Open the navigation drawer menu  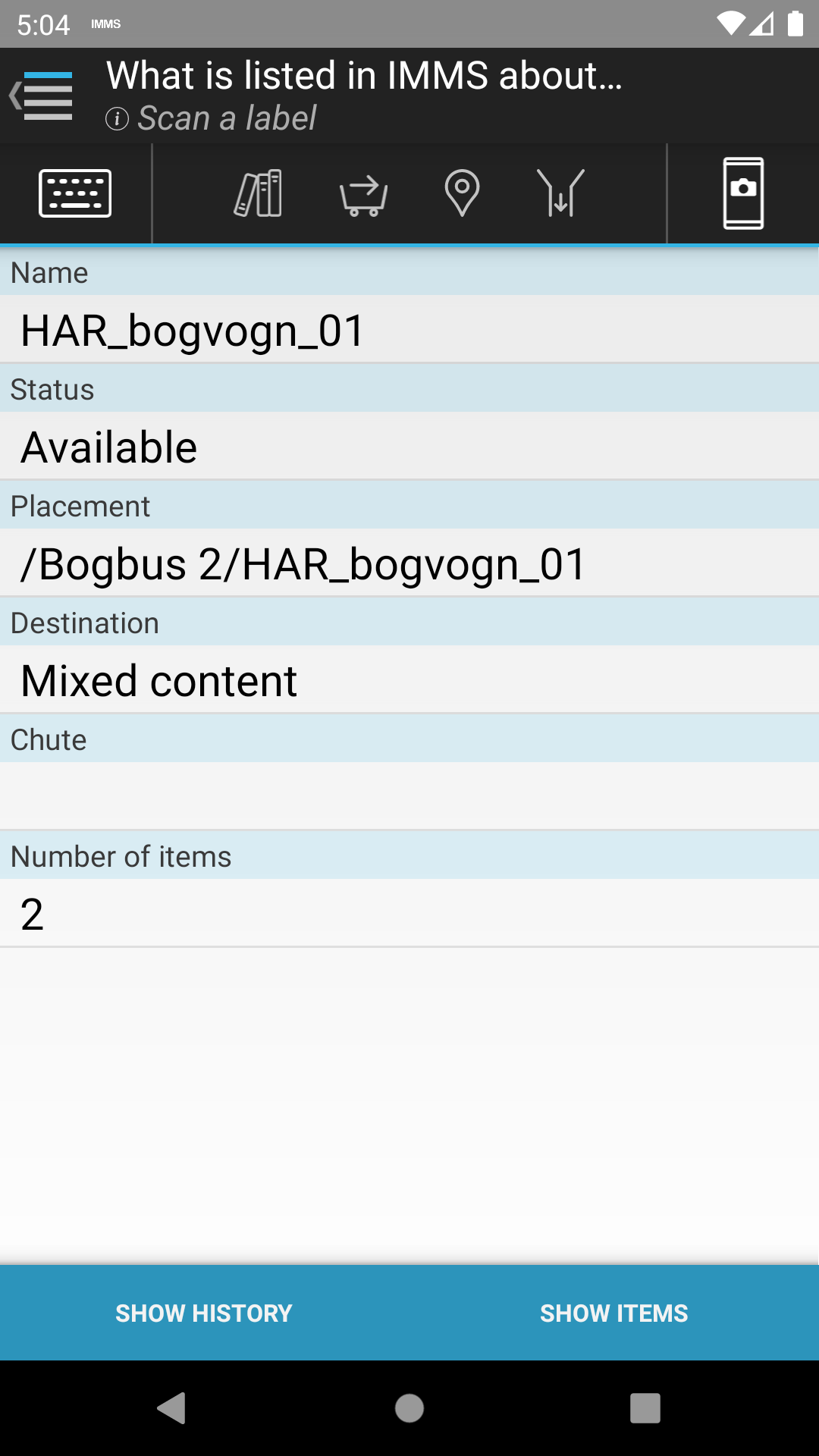[42, 96]
